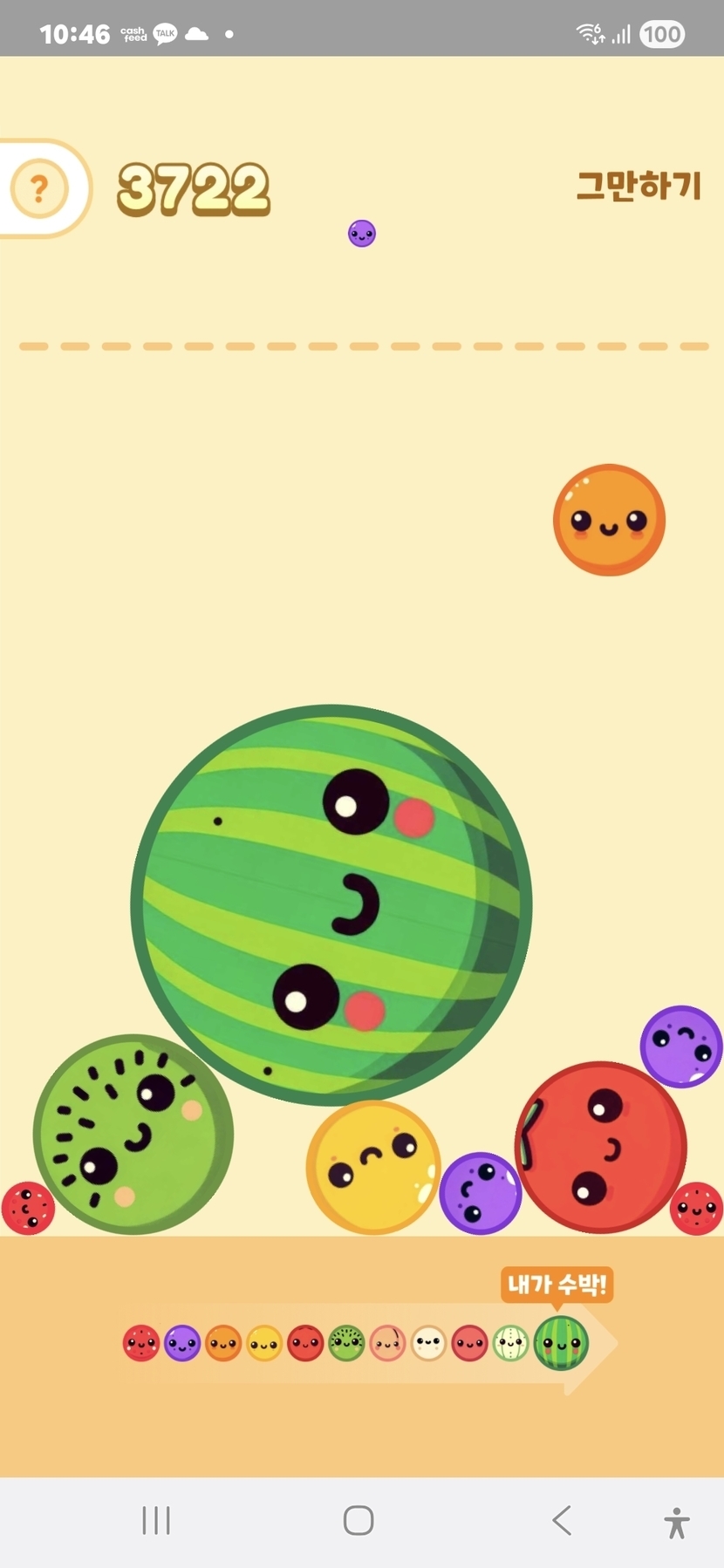Image resolution: width=724 pixels, height=1568 pixels.
Task: Open the question mark help button
Action: (38, 188)
